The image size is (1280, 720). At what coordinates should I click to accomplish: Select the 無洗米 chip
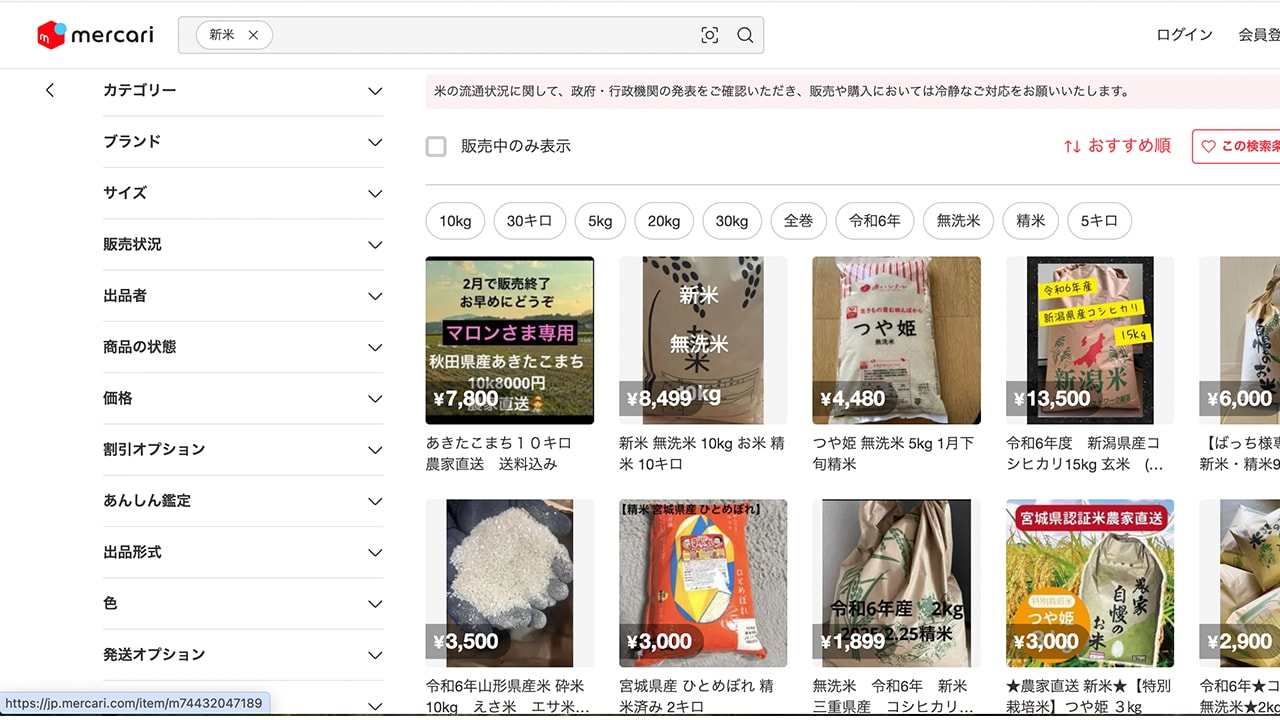coord(958,221)
